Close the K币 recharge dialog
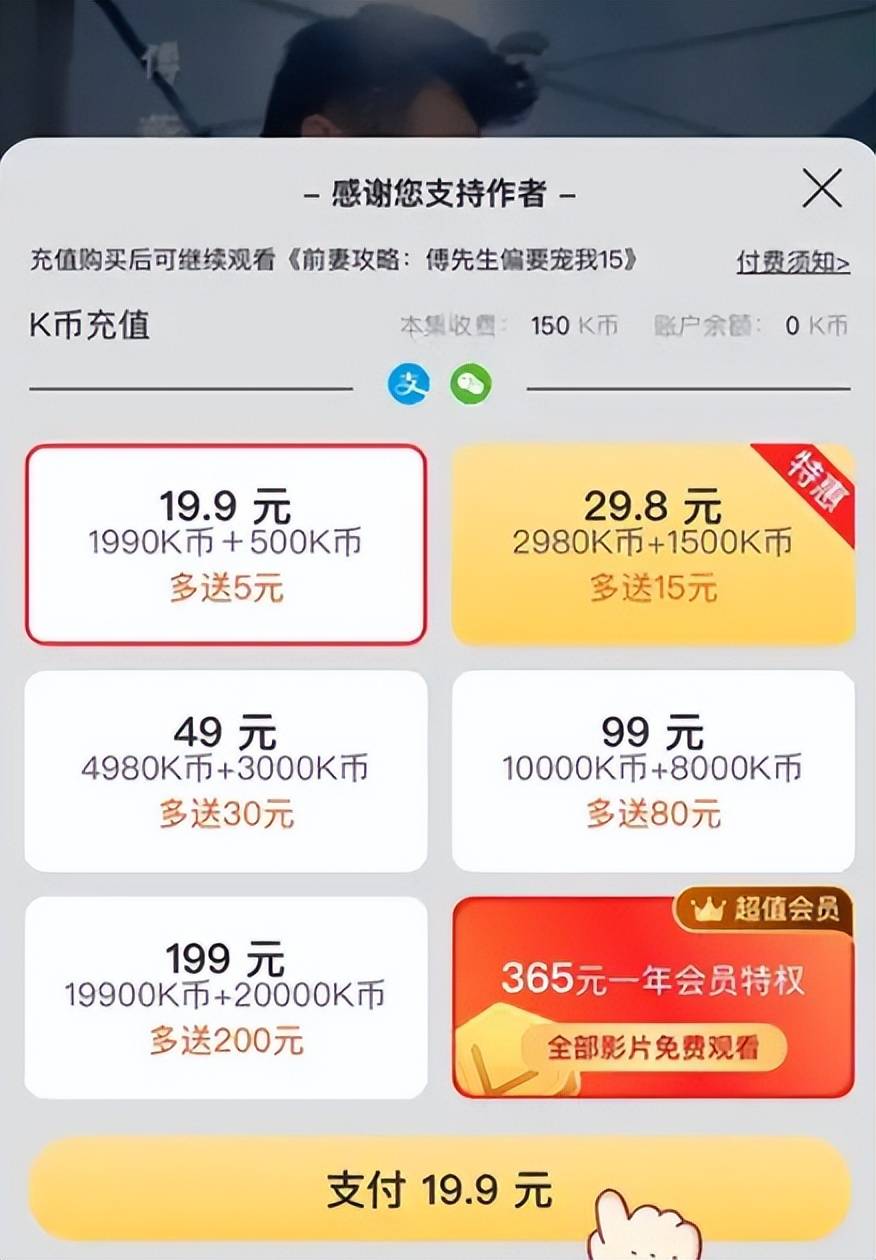The image size is (876, 1260). 821,188
